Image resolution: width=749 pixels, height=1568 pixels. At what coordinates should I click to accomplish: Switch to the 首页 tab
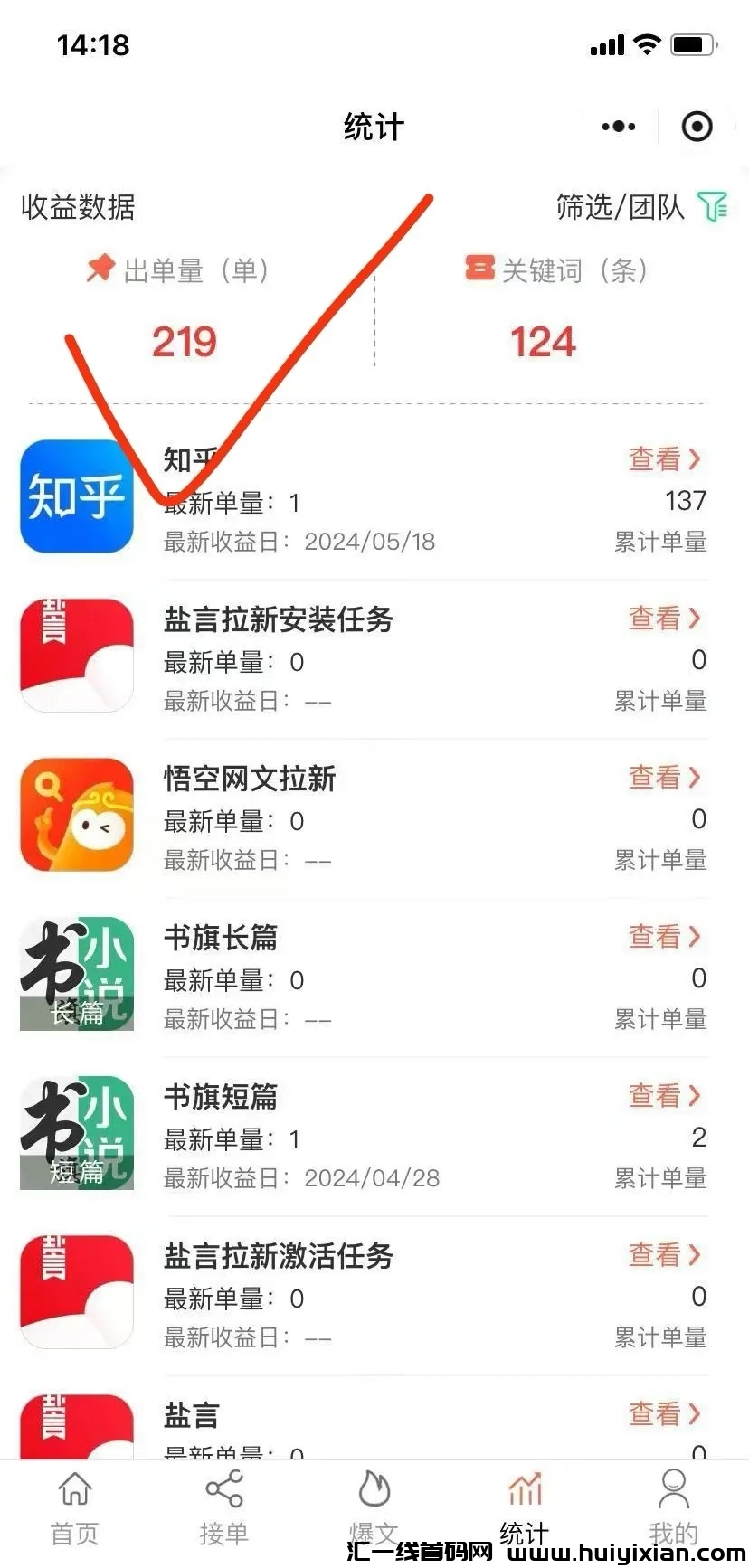[75, 1506]
